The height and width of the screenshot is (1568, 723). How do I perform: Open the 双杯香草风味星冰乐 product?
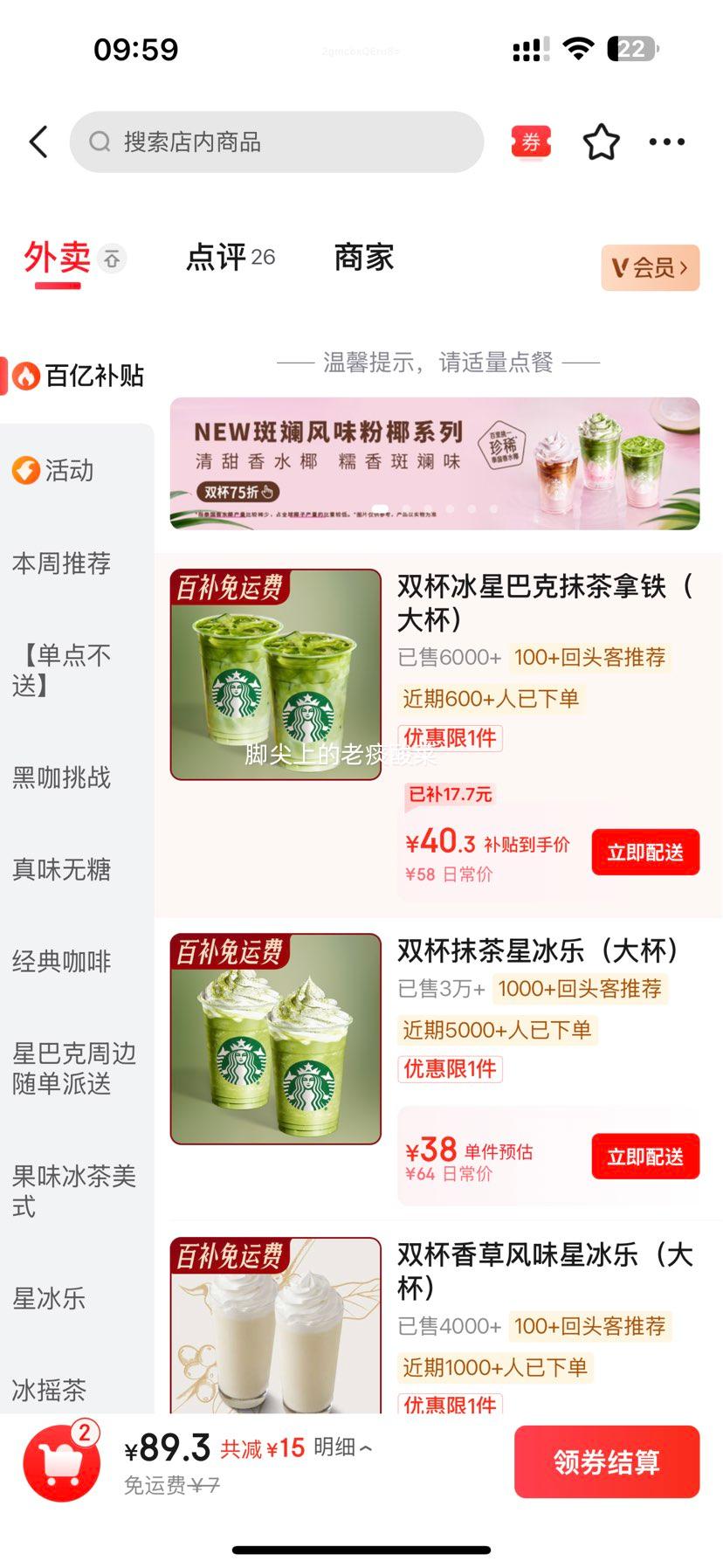coord(543,1271)
